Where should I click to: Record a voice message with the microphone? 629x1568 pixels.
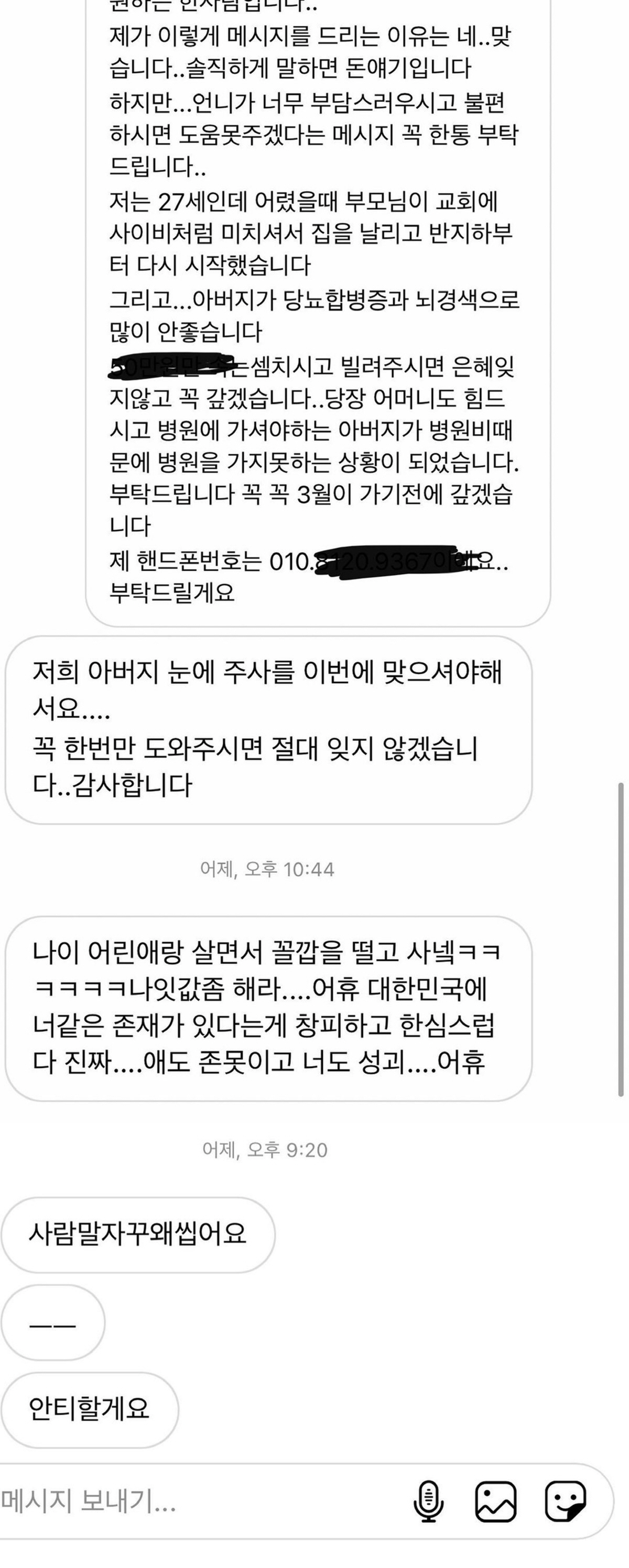tap(428, 1501)
